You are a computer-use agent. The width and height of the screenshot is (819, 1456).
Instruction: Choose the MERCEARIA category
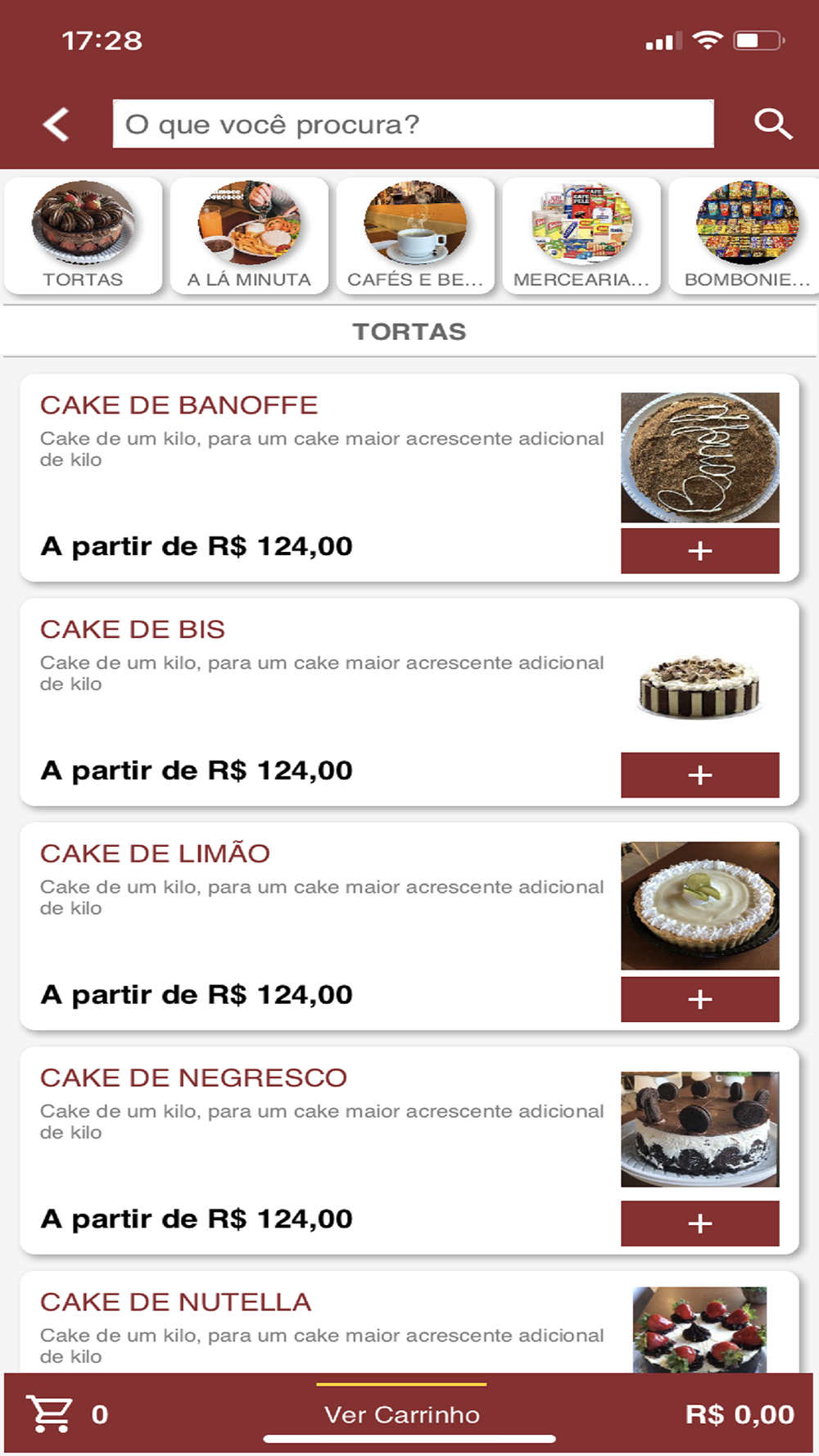pyautogui.click(x=581, y=236)
